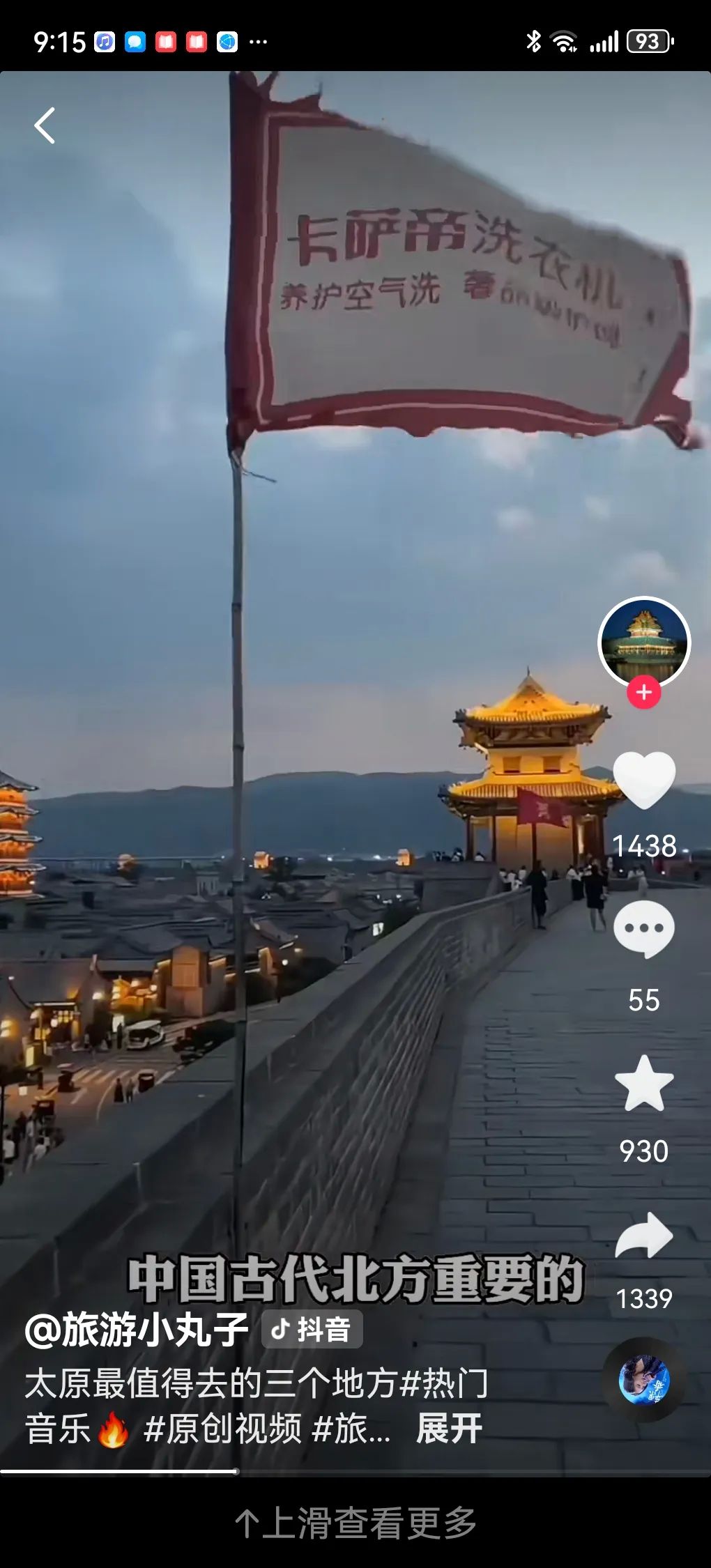
Task: Follow the creator with the red plus
Action: pos(644,692)
